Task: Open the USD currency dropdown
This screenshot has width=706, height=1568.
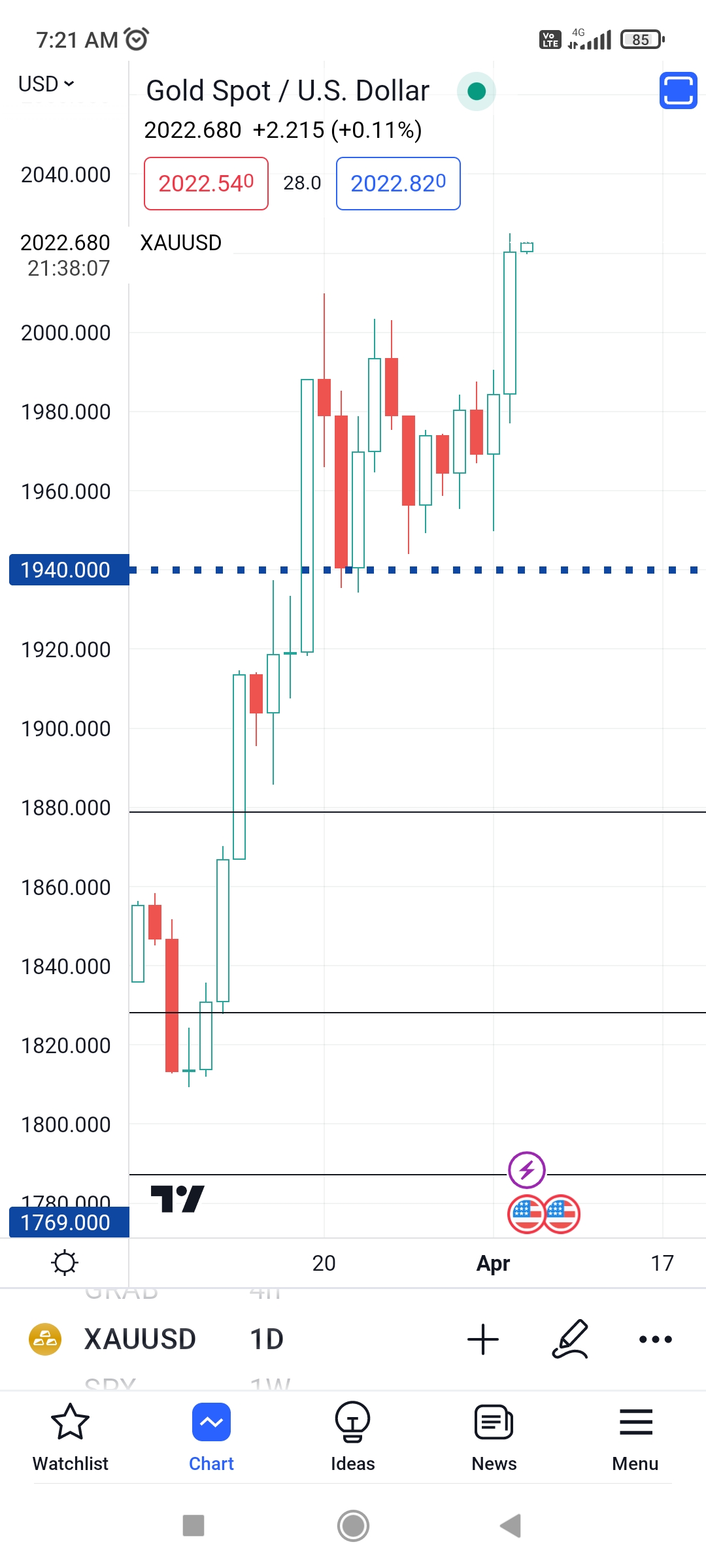Action: [46, 84]
